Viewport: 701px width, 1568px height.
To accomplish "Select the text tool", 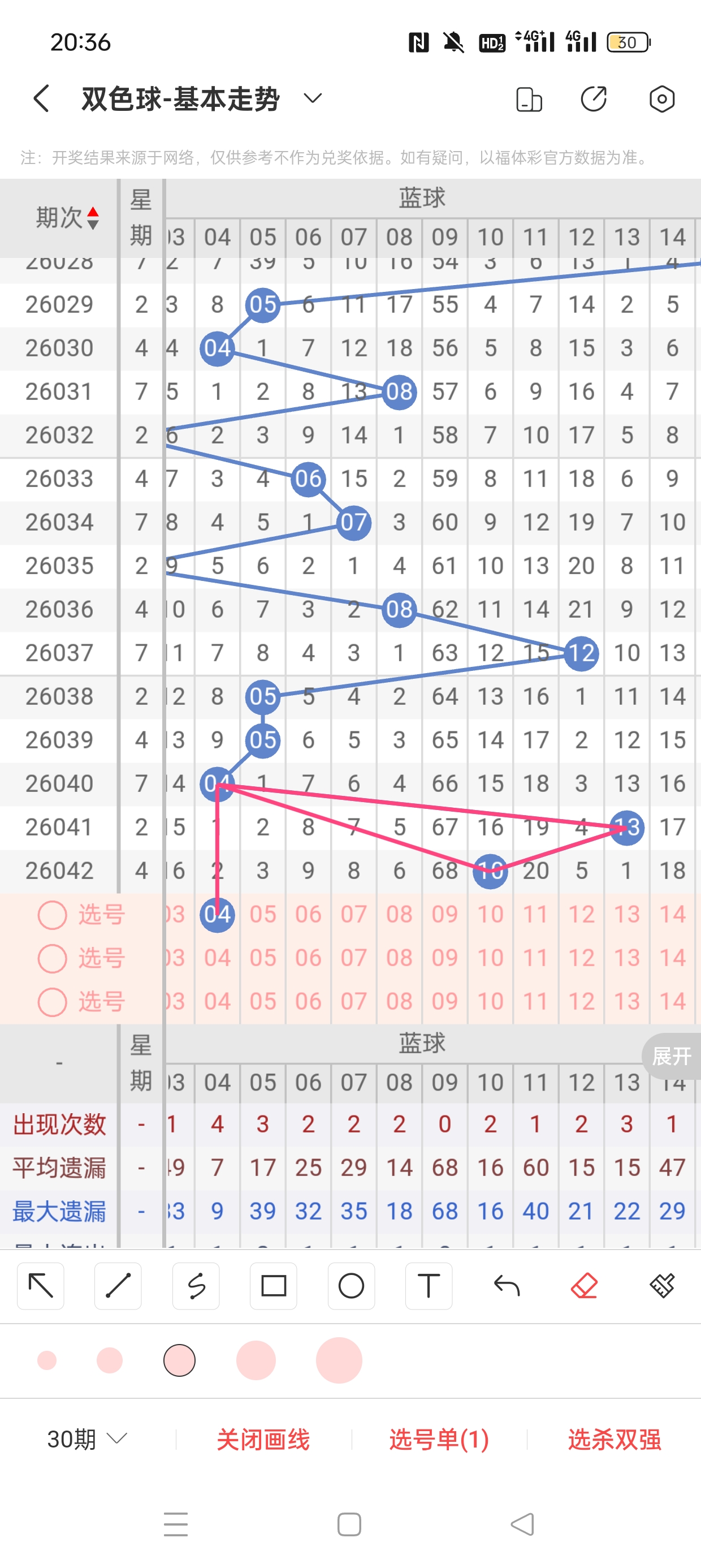I will coord(429,1286).
